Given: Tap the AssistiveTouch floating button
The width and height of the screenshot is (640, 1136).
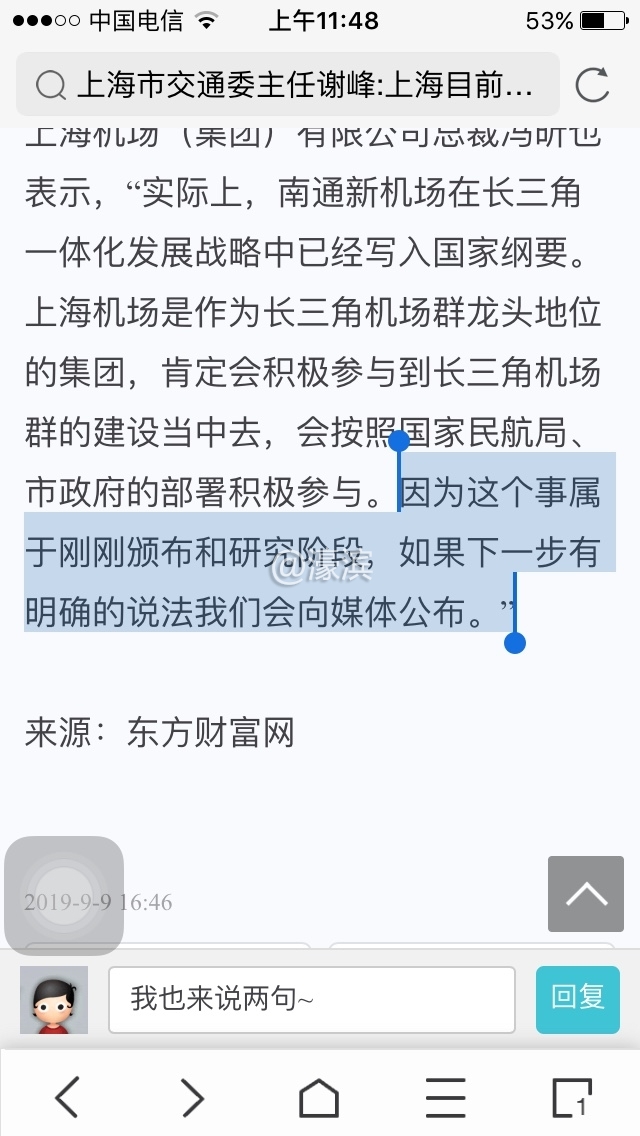Looking at the screenshot, I should (x=64, y=896).
